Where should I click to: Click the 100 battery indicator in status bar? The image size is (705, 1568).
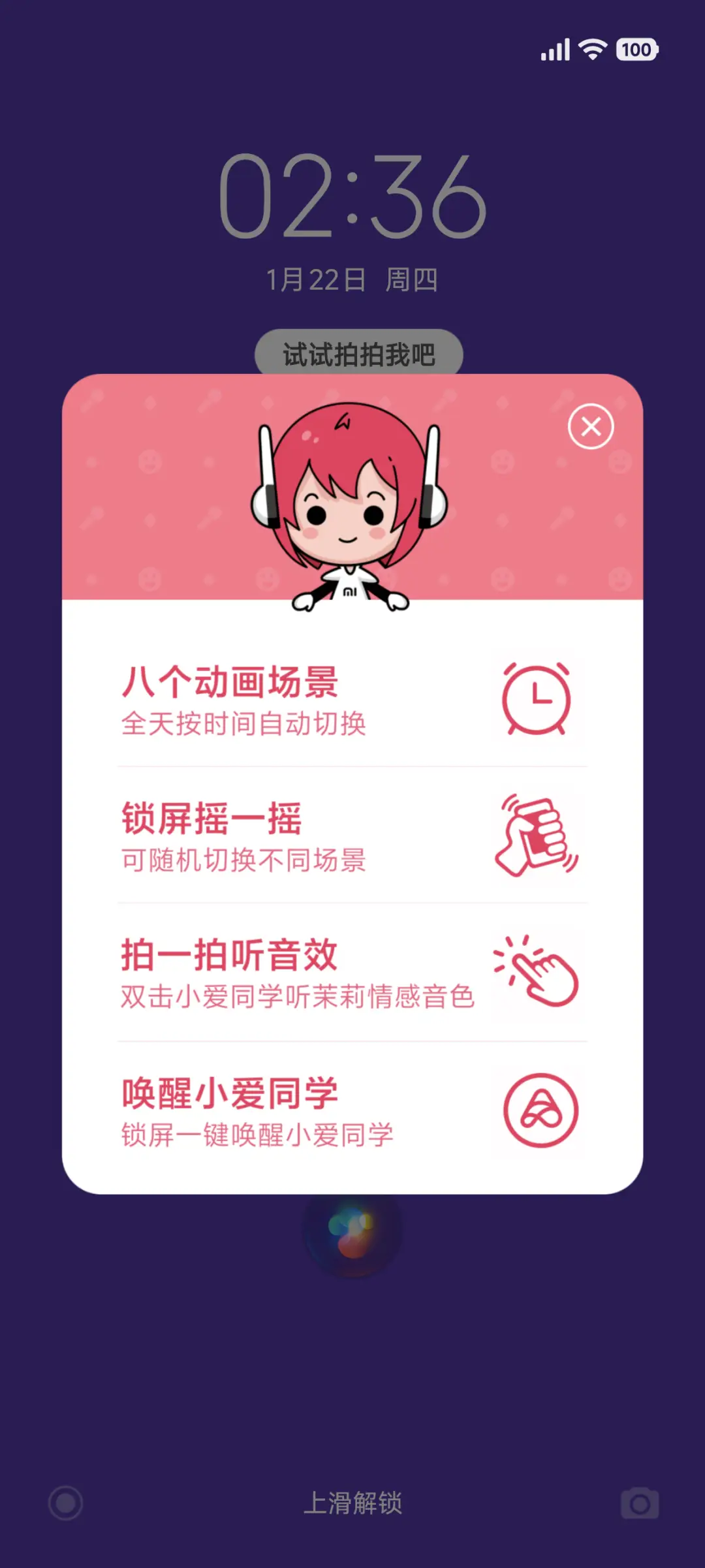coord(636,50)
